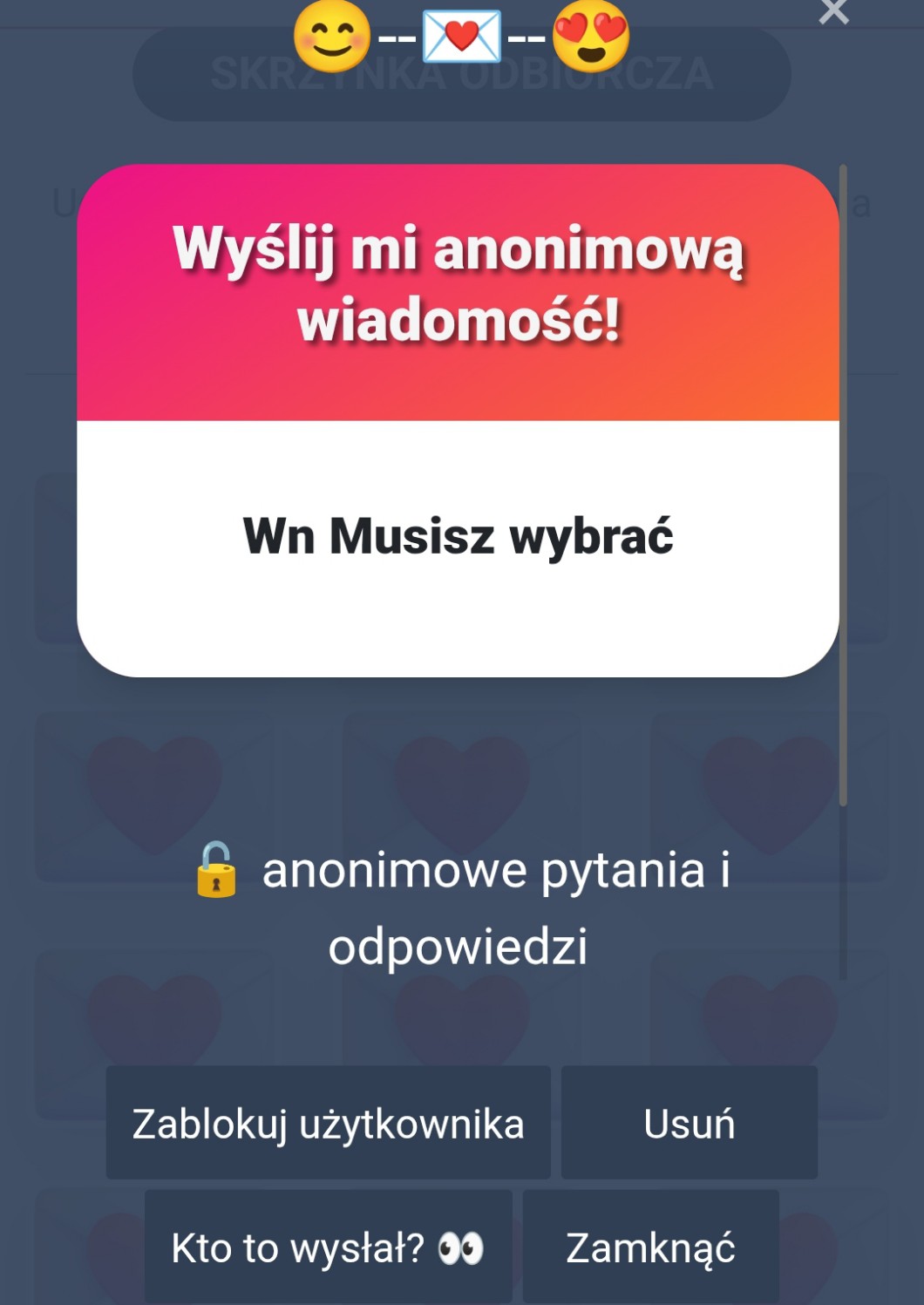Viewport: 924px width, 1305px height.
Task: Dismiss the popup using Zamknąć
Action: click(x=650, y=1247)
